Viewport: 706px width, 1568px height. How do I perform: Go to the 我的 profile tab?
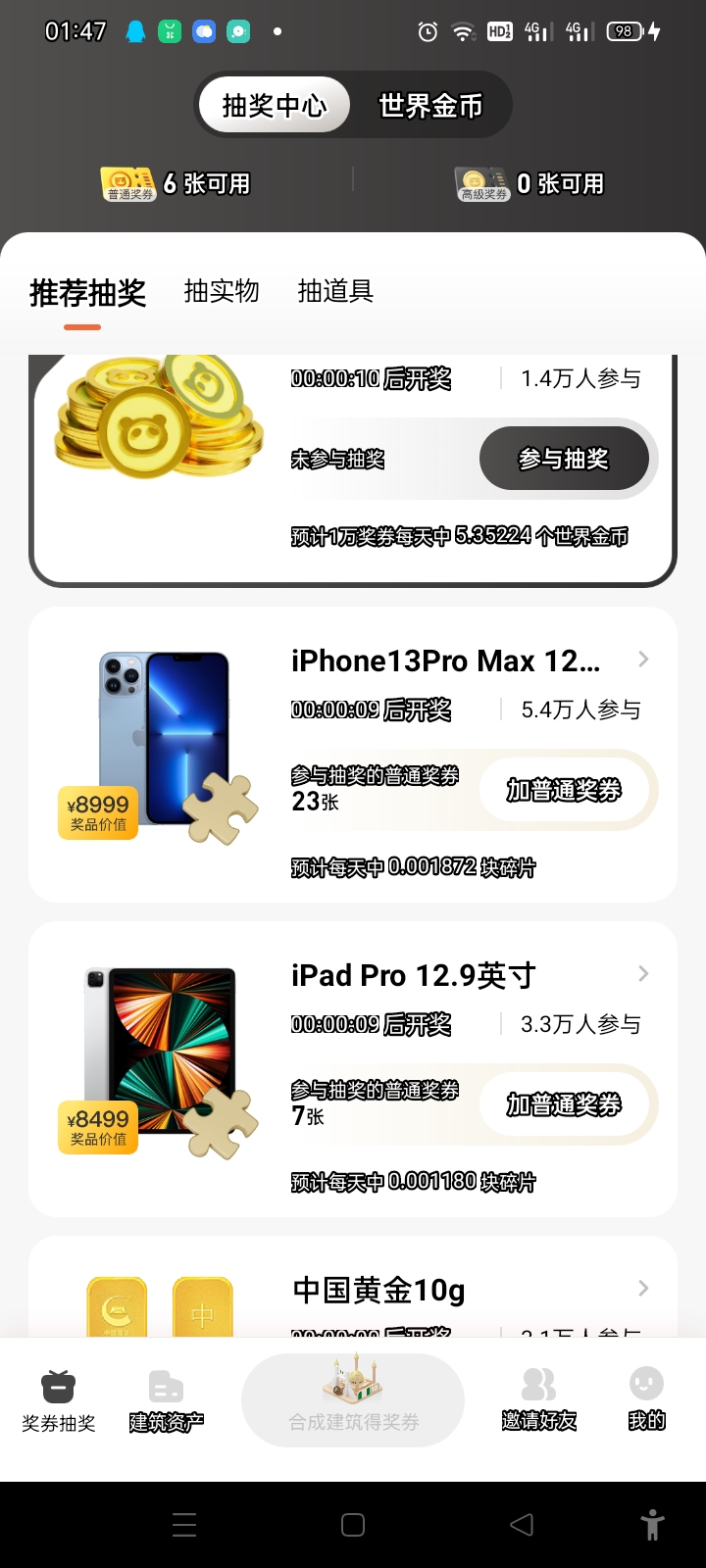pos(646,1401)
